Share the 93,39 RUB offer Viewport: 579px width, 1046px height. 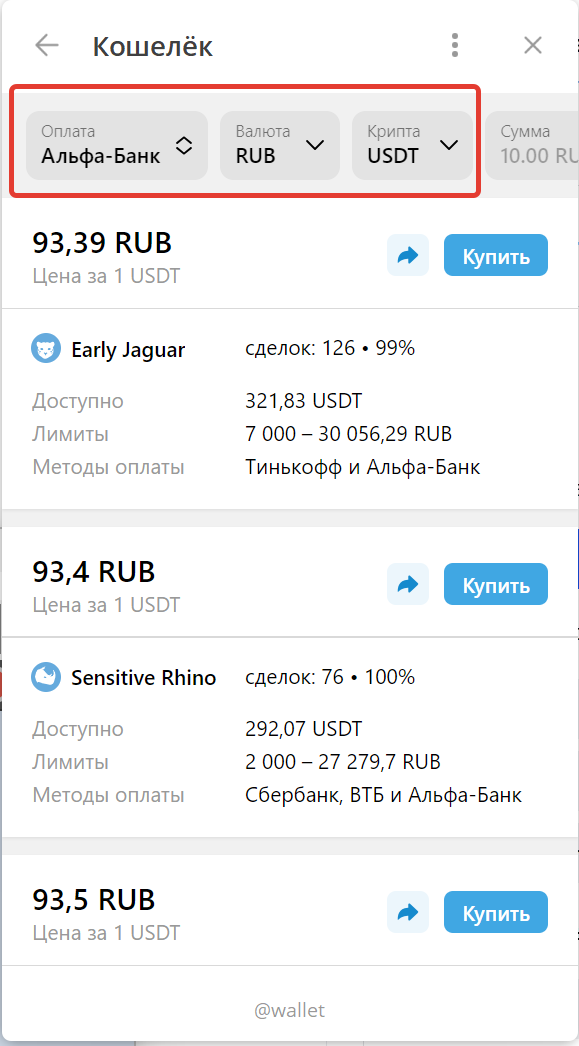408,255
